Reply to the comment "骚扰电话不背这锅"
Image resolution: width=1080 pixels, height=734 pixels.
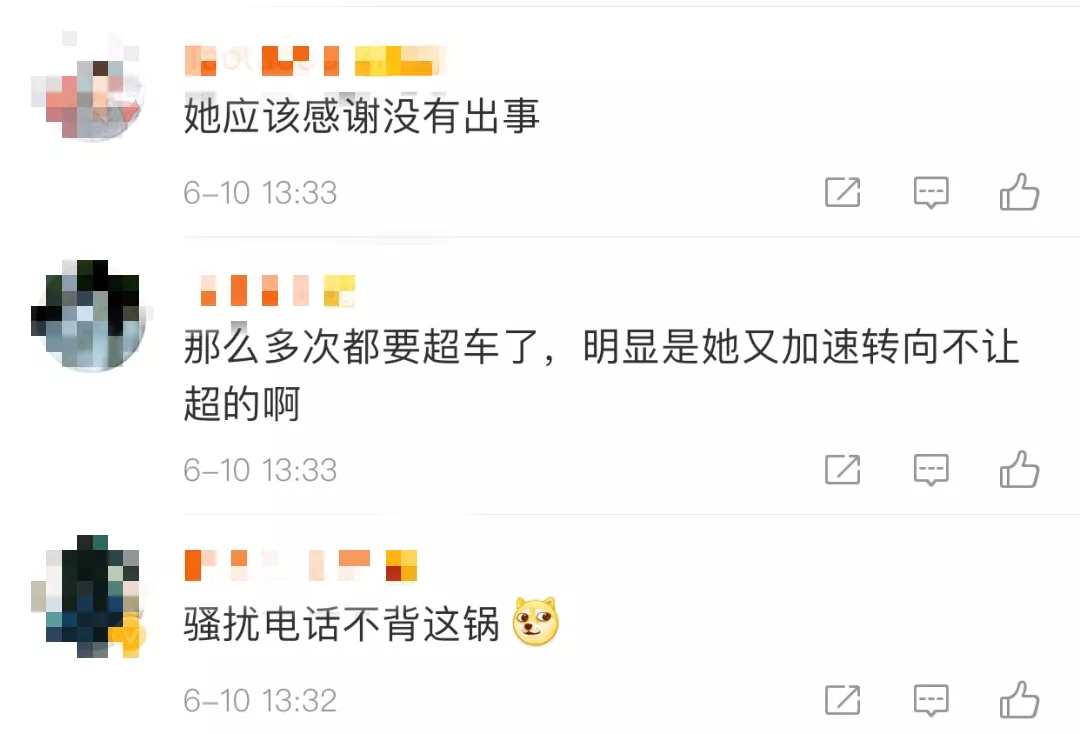coord(931,700)
